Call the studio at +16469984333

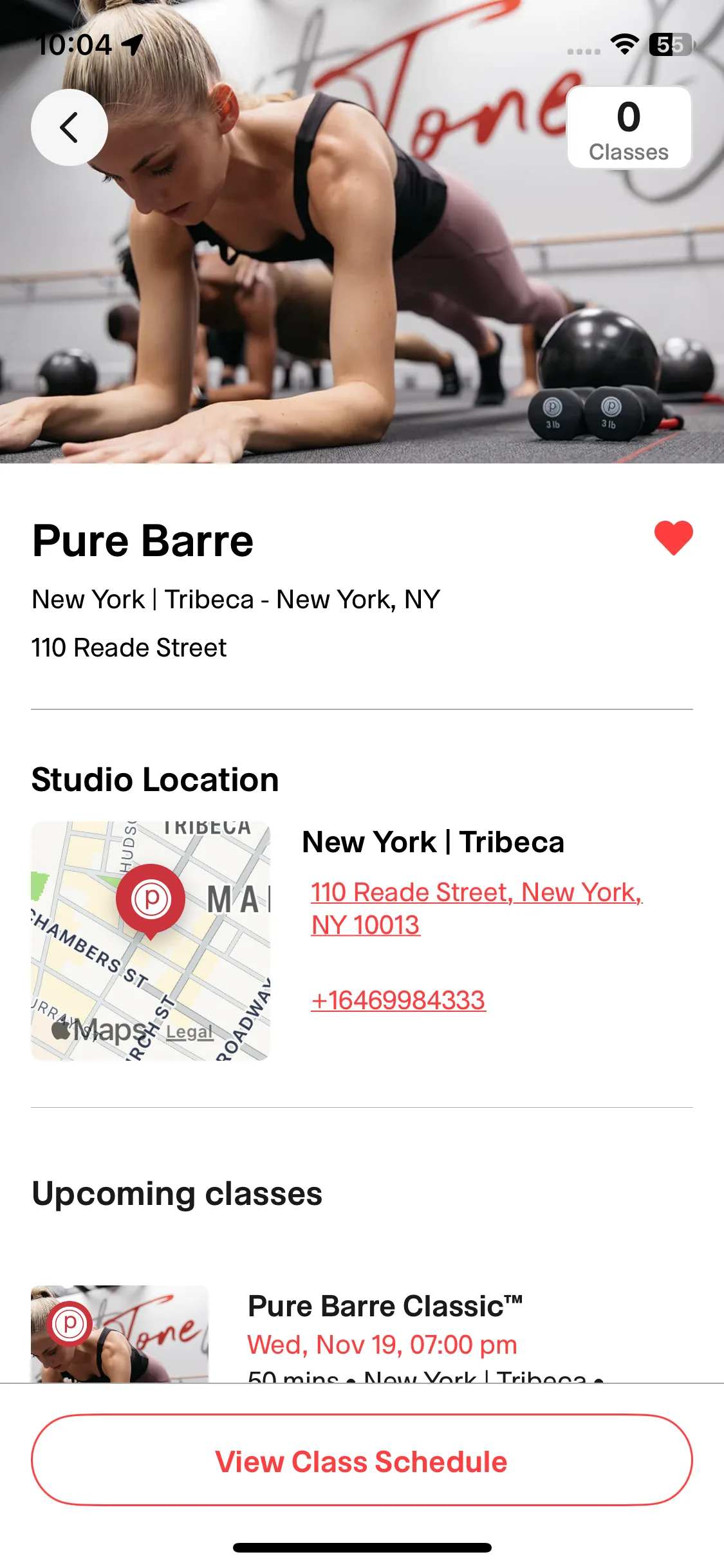[398, 1000]
